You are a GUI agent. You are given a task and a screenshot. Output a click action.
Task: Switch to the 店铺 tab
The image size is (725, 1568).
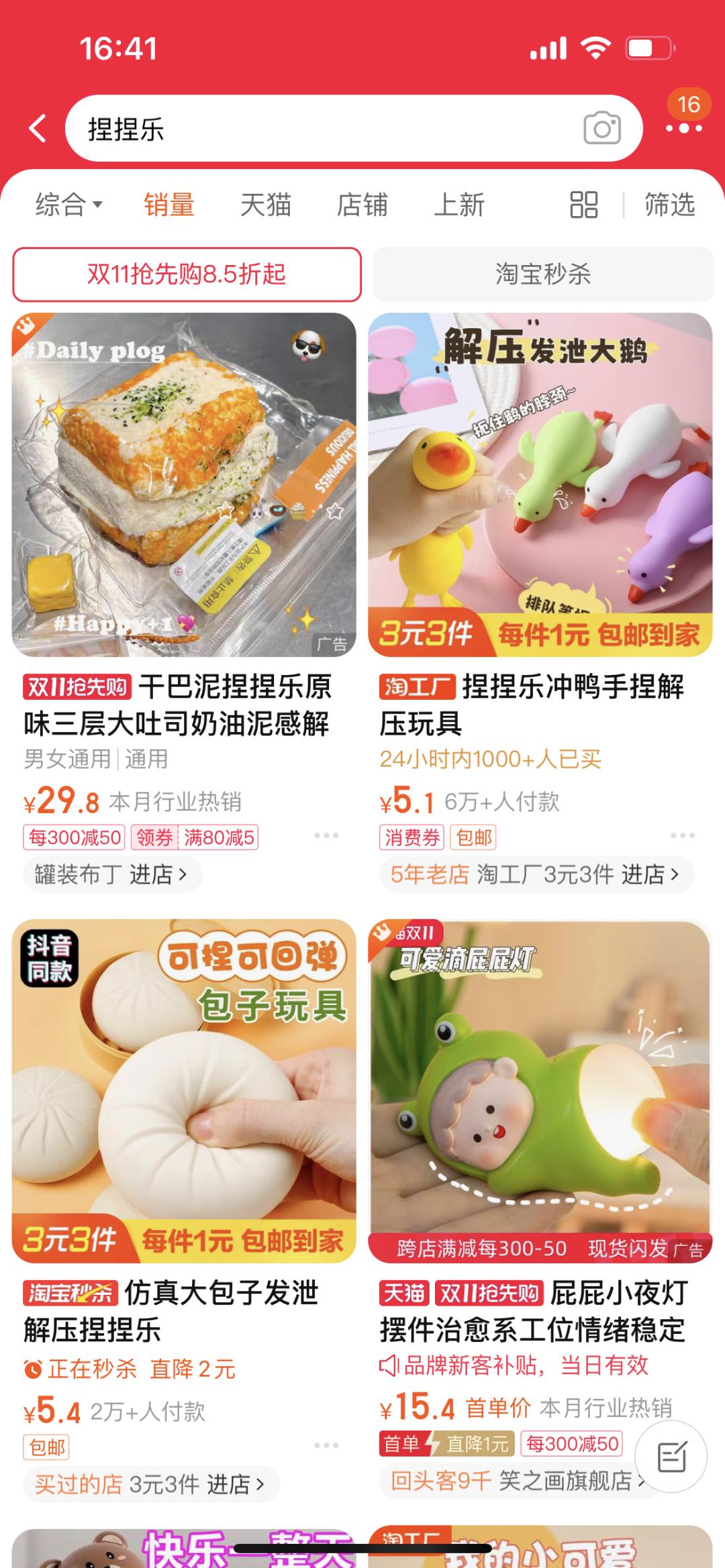[362, 205]
